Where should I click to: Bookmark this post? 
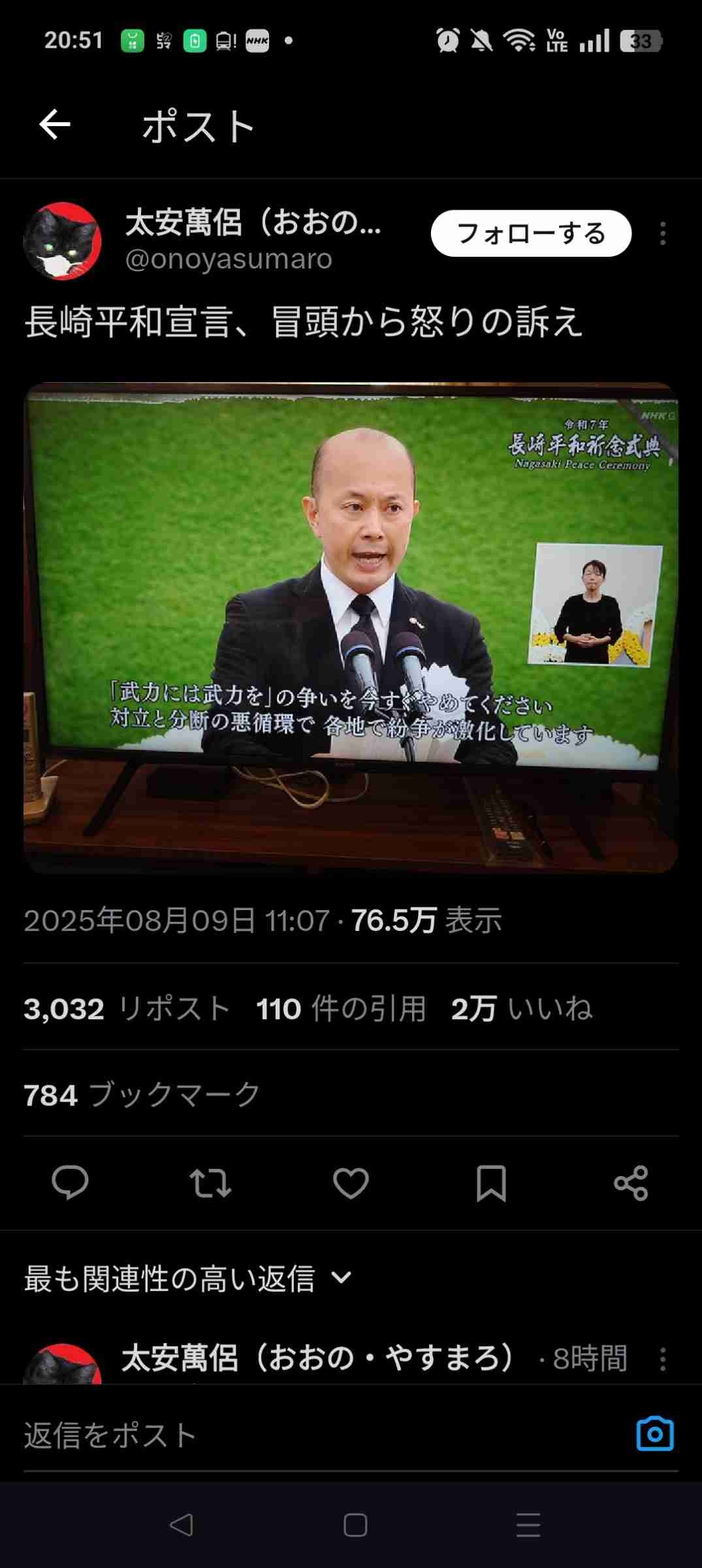tap(491, 1183)
